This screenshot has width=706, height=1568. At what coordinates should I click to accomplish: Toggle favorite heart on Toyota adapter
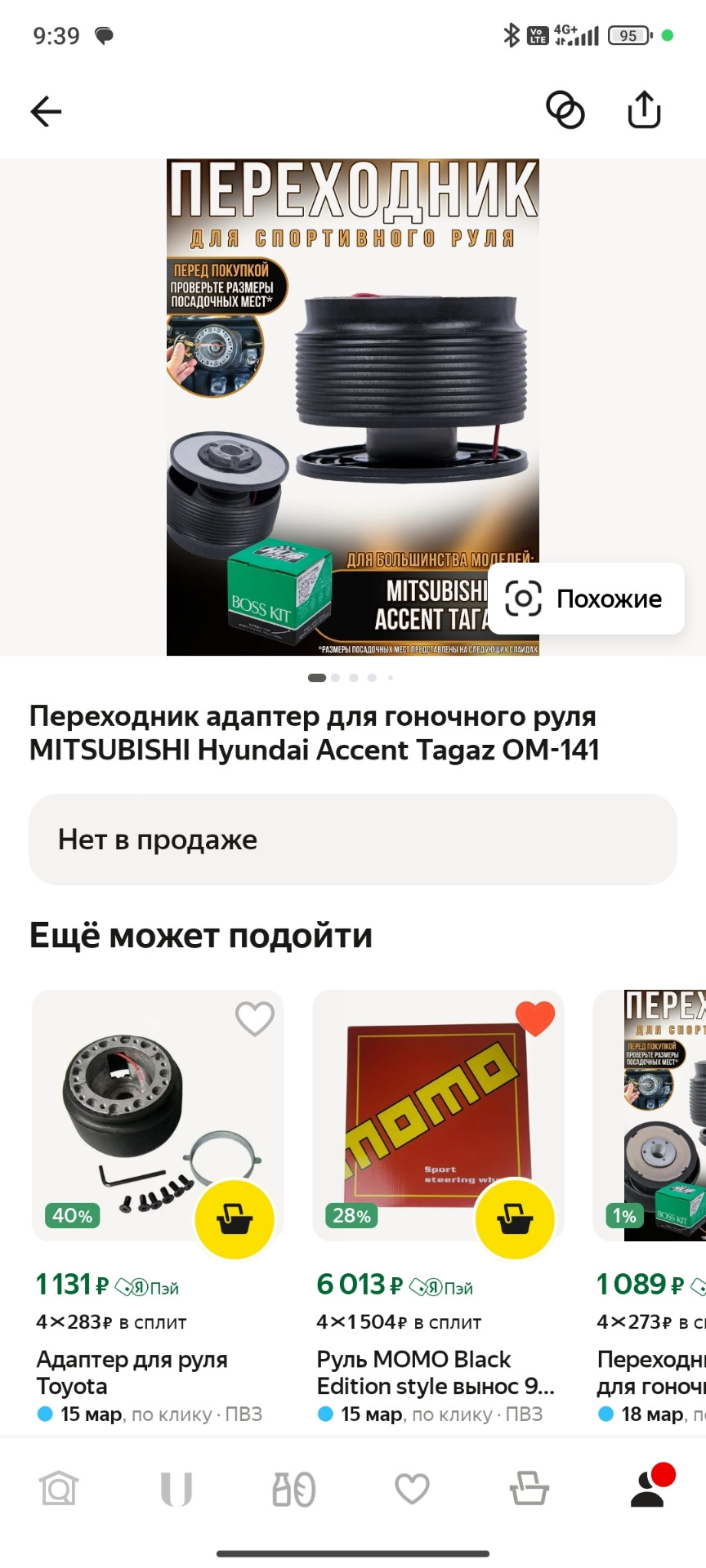click(253, 1018)
